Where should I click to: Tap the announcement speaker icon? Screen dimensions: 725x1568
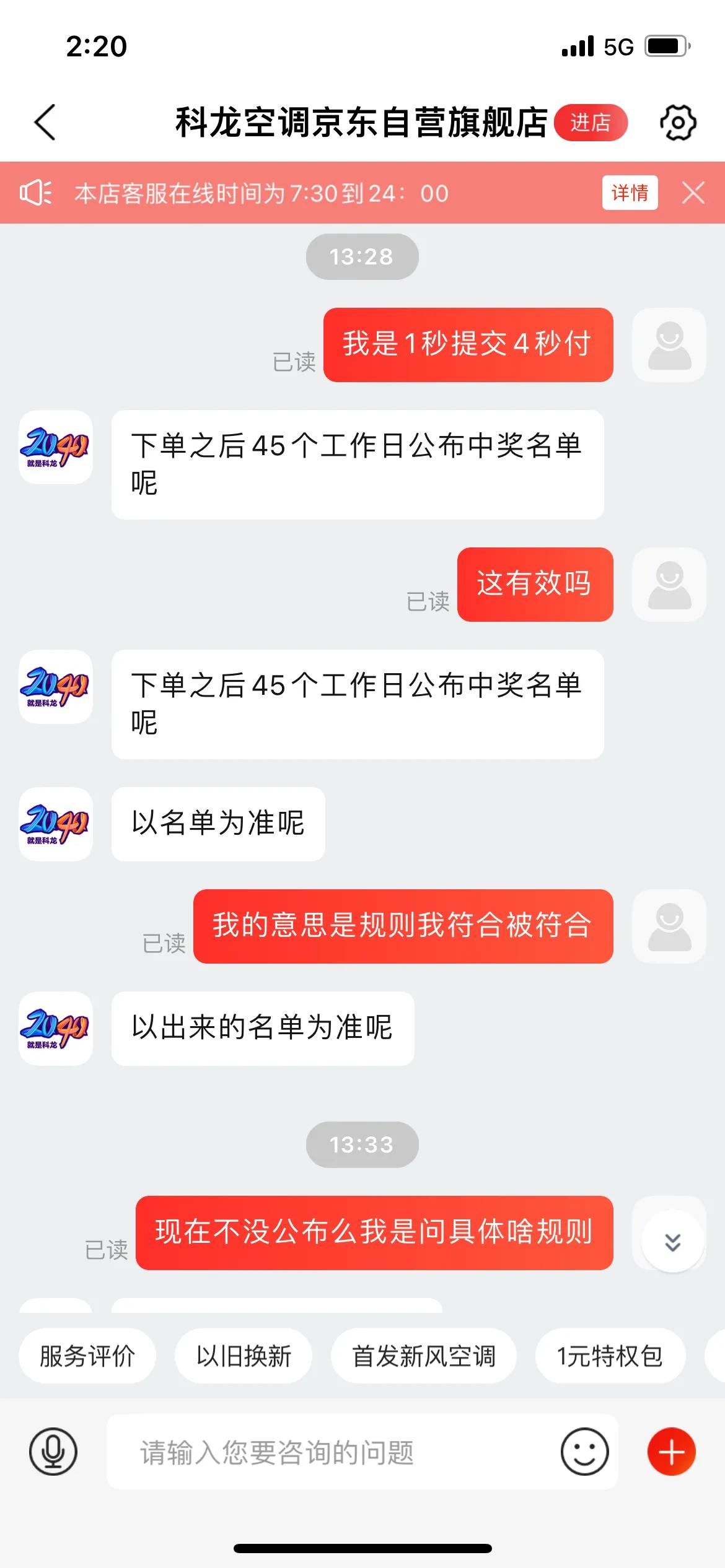click(x=37, y=193)
